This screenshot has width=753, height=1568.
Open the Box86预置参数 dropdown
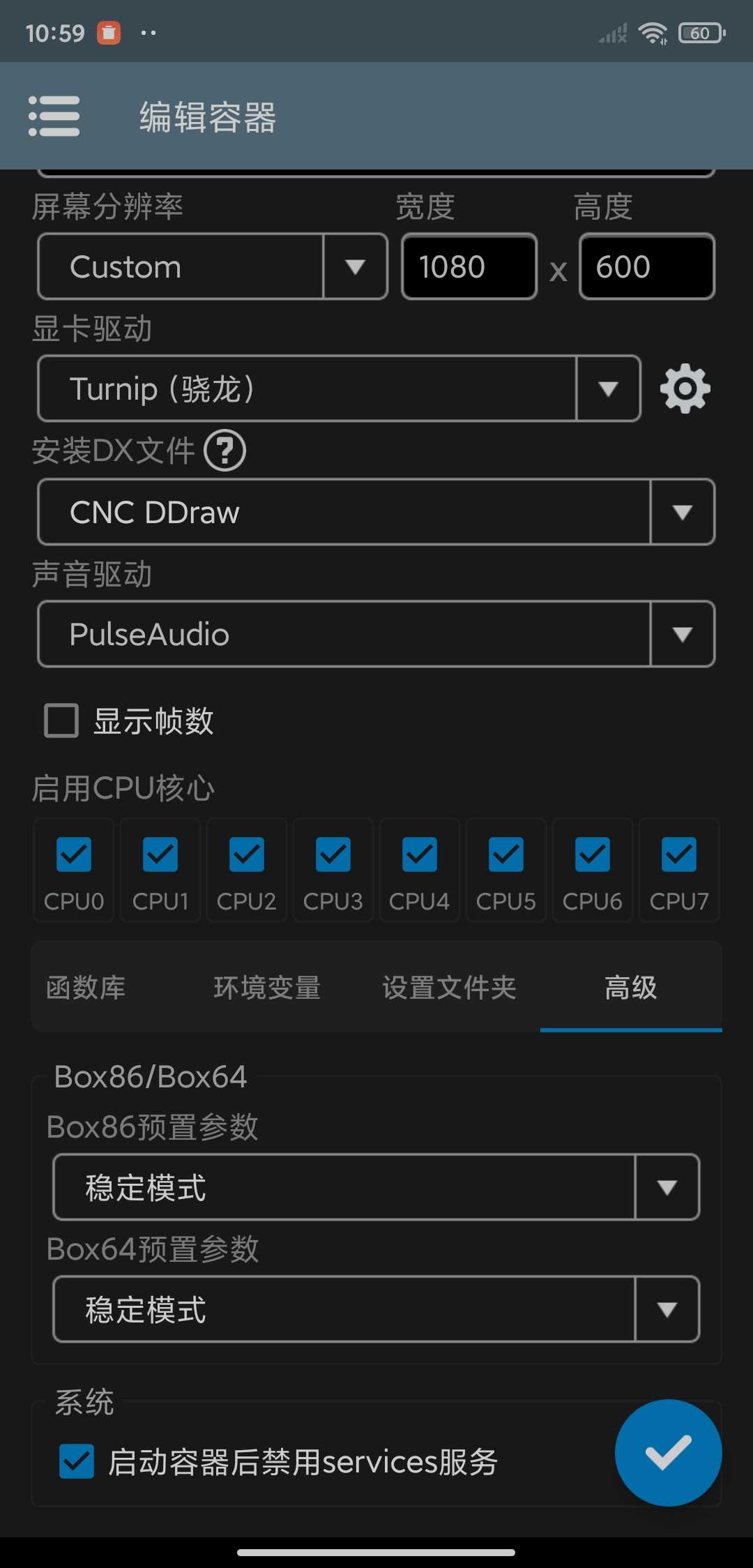[376, 1187]
